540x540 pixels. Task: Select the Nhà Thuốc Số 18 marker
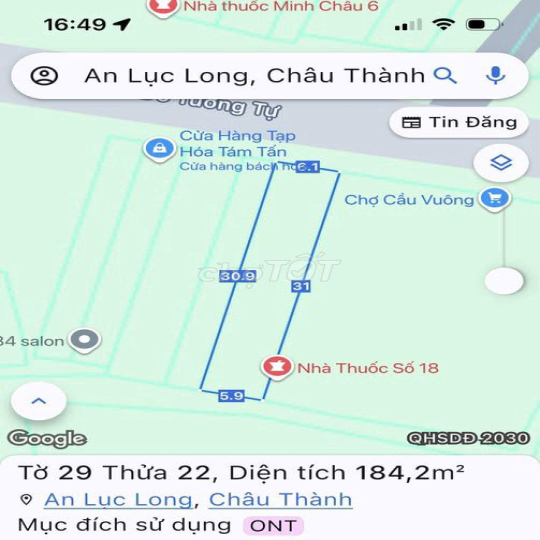click(x=277, y=367)
